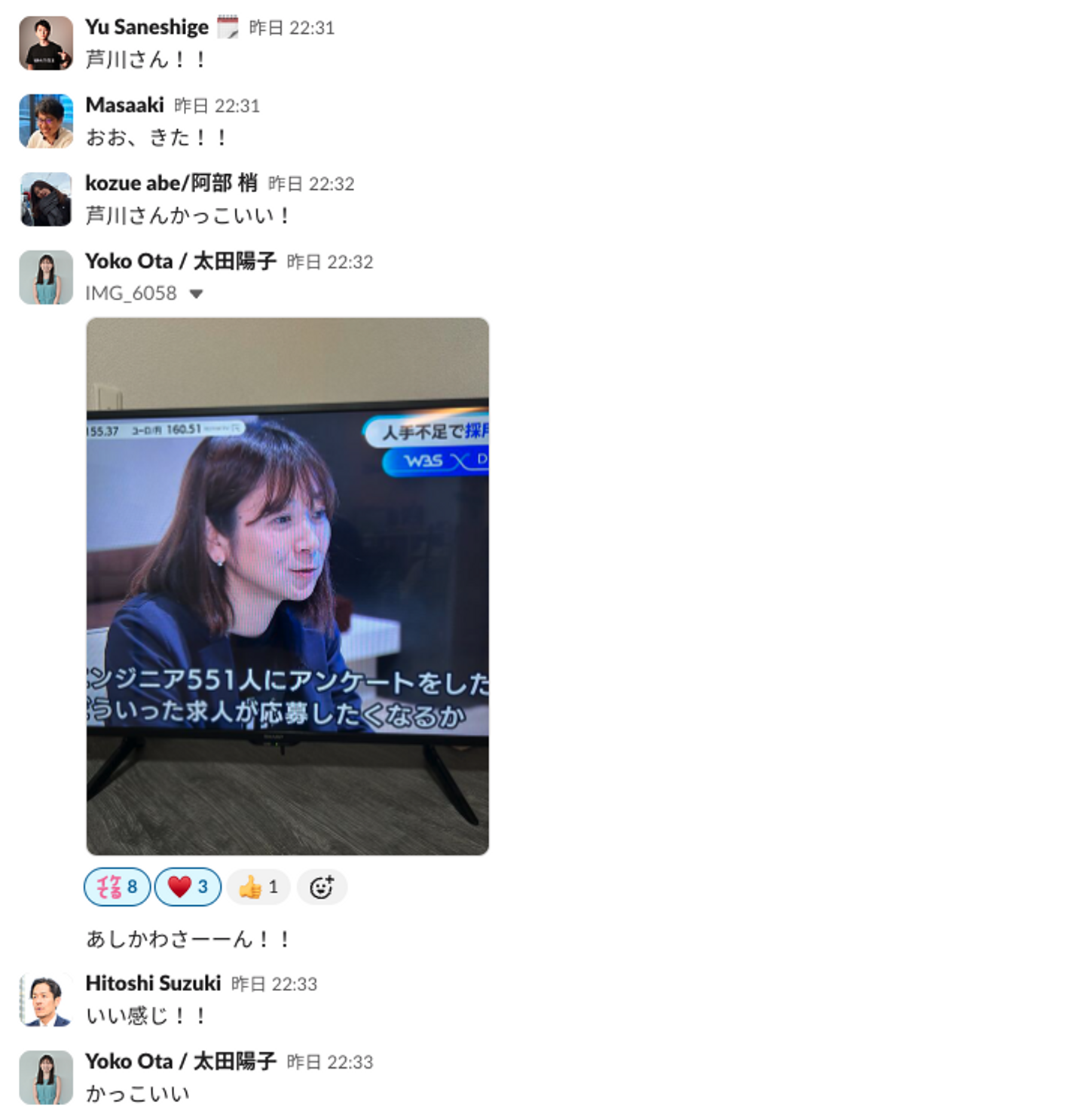The image size is (1085, 1120).
Task: Add a thumbs up reaction
Action: (258, 886)
